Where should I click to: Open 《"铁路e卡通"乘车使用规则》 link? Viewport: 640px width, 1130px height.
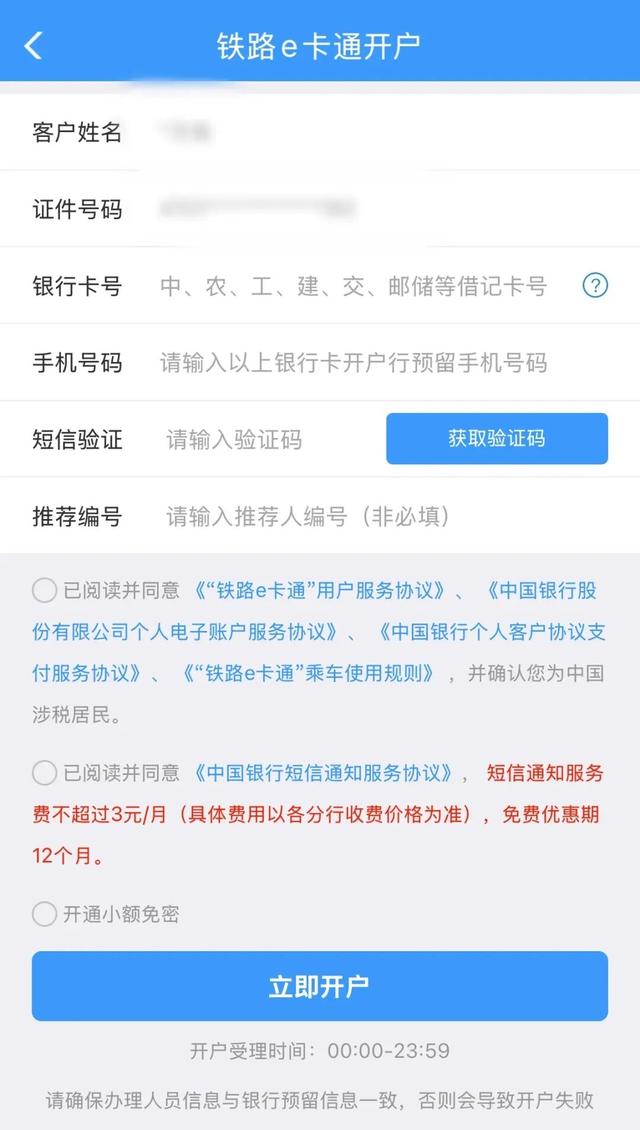click(x=309, y=674)
